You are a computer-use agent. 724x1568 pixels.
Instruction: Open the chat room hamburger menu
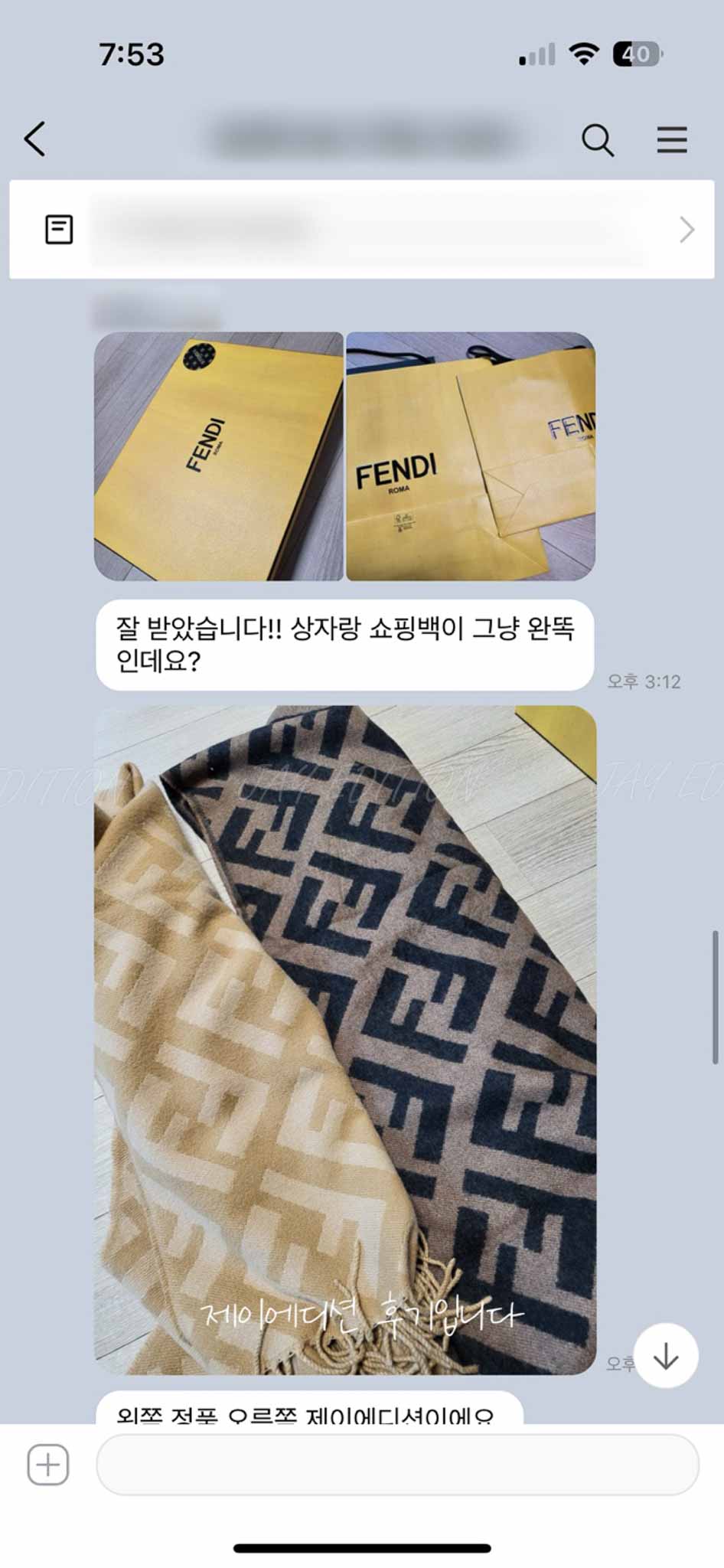[x=671, y=140]
